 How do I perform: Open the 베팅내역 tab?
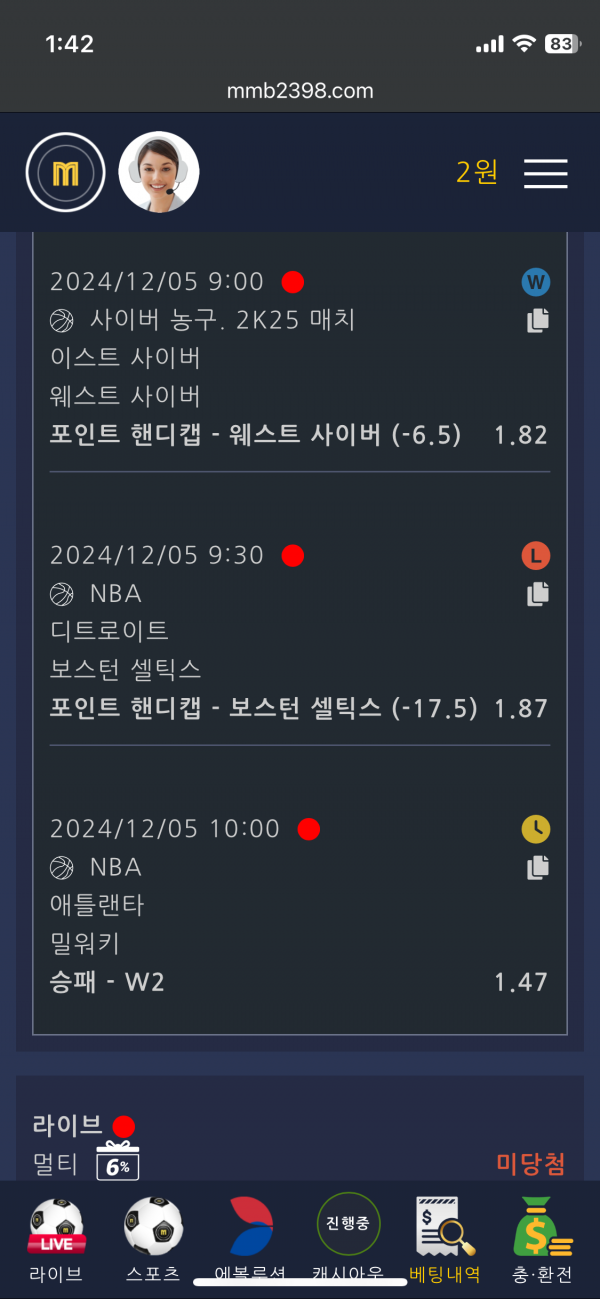(x=445, y=1239)
